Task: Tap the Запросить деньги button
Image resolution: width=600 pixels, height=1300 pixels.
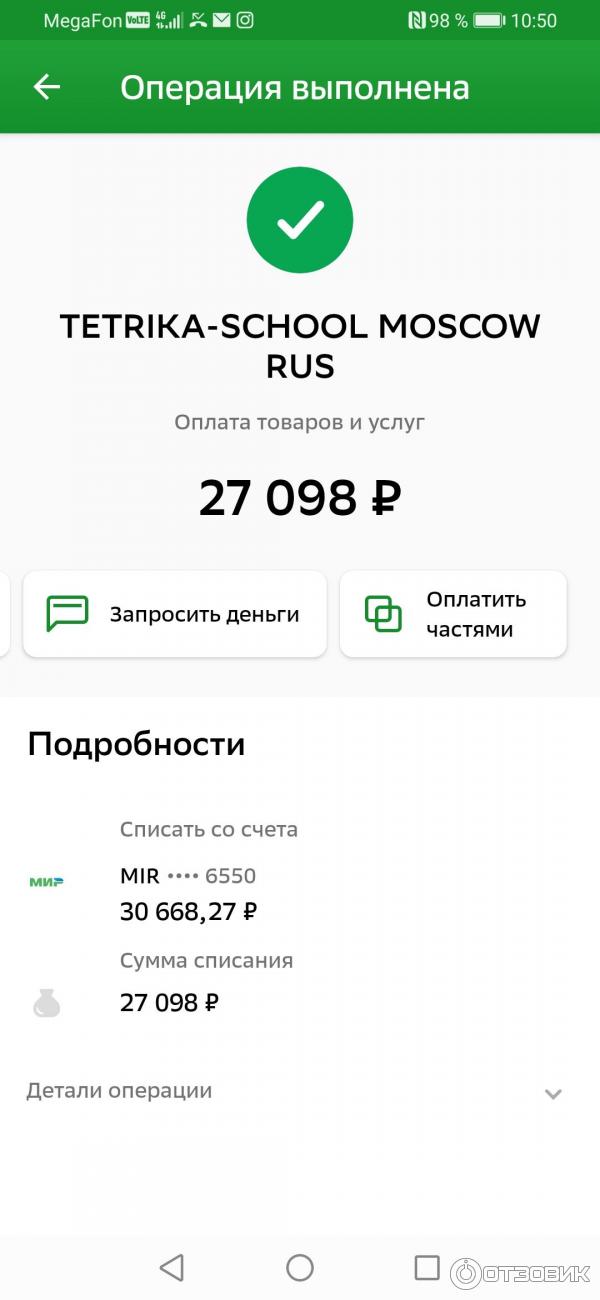Action: point(175,614)
